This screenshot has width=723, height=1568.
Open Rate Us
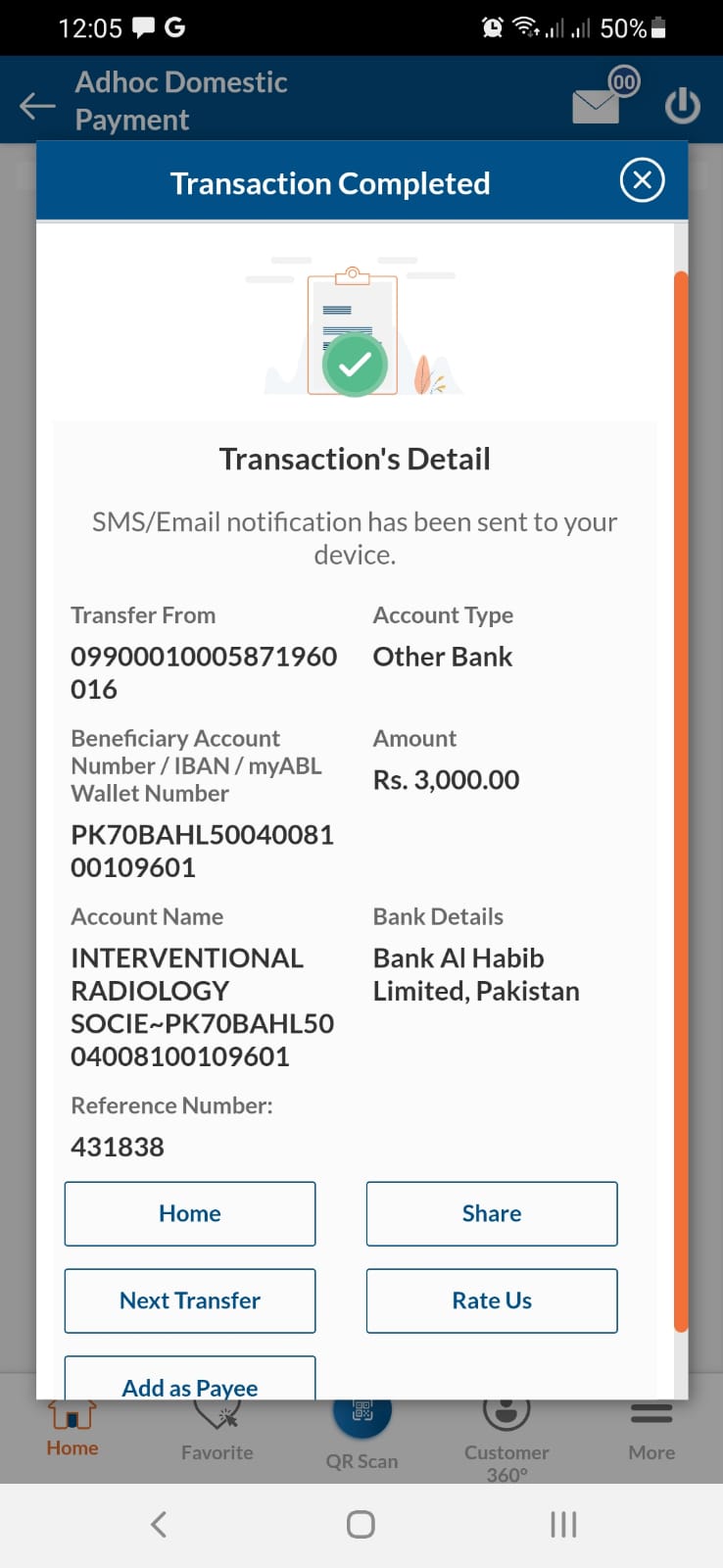492,1300
